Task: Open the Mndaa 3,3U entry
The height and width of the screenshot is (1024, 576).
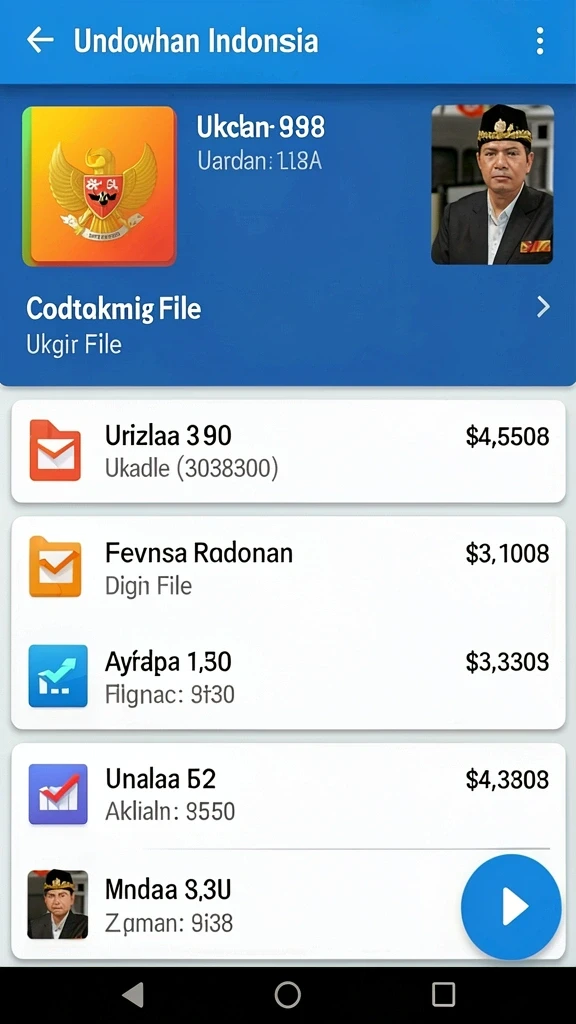Action: point(242,904)
